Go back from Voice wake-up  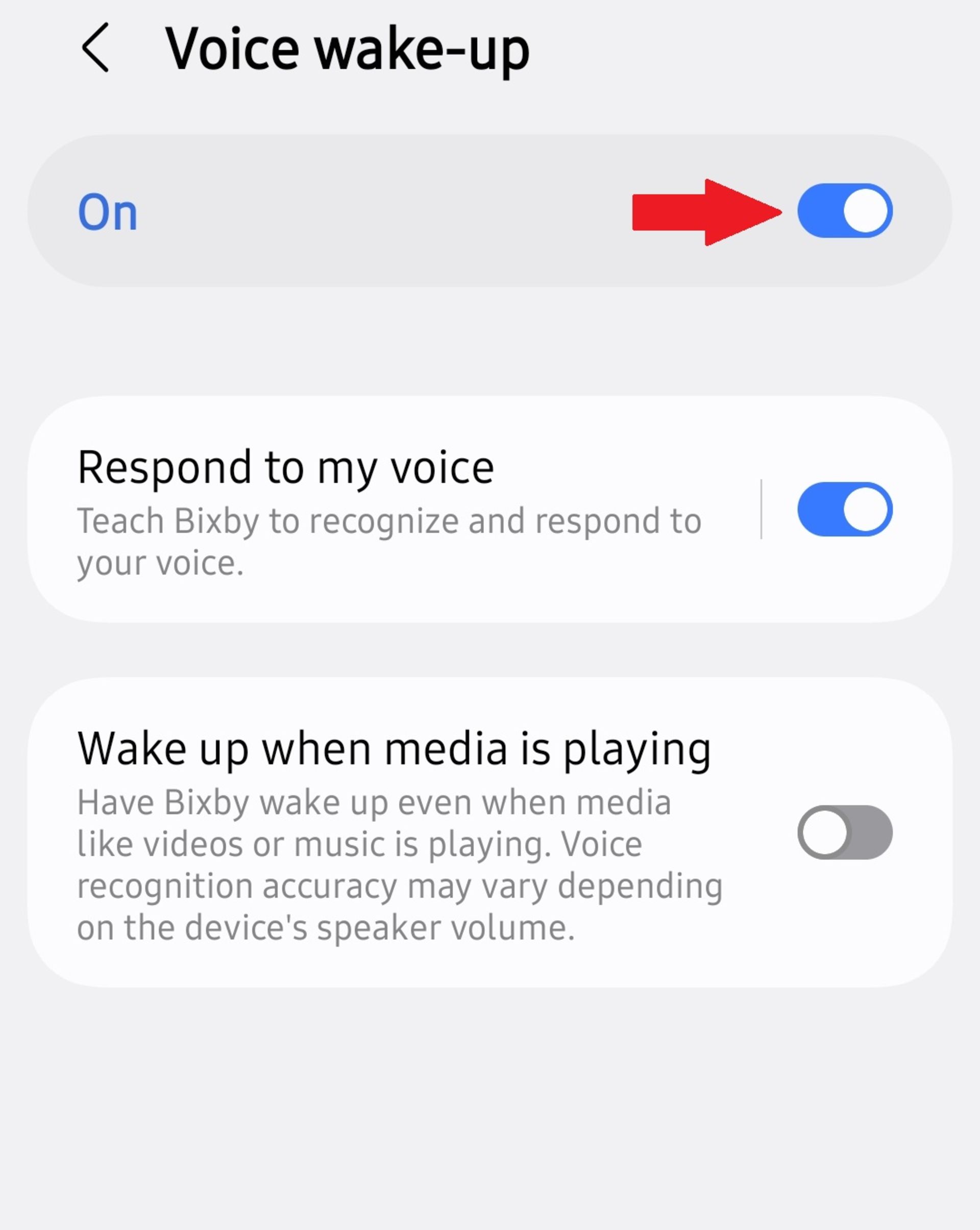tap(96, 48)
